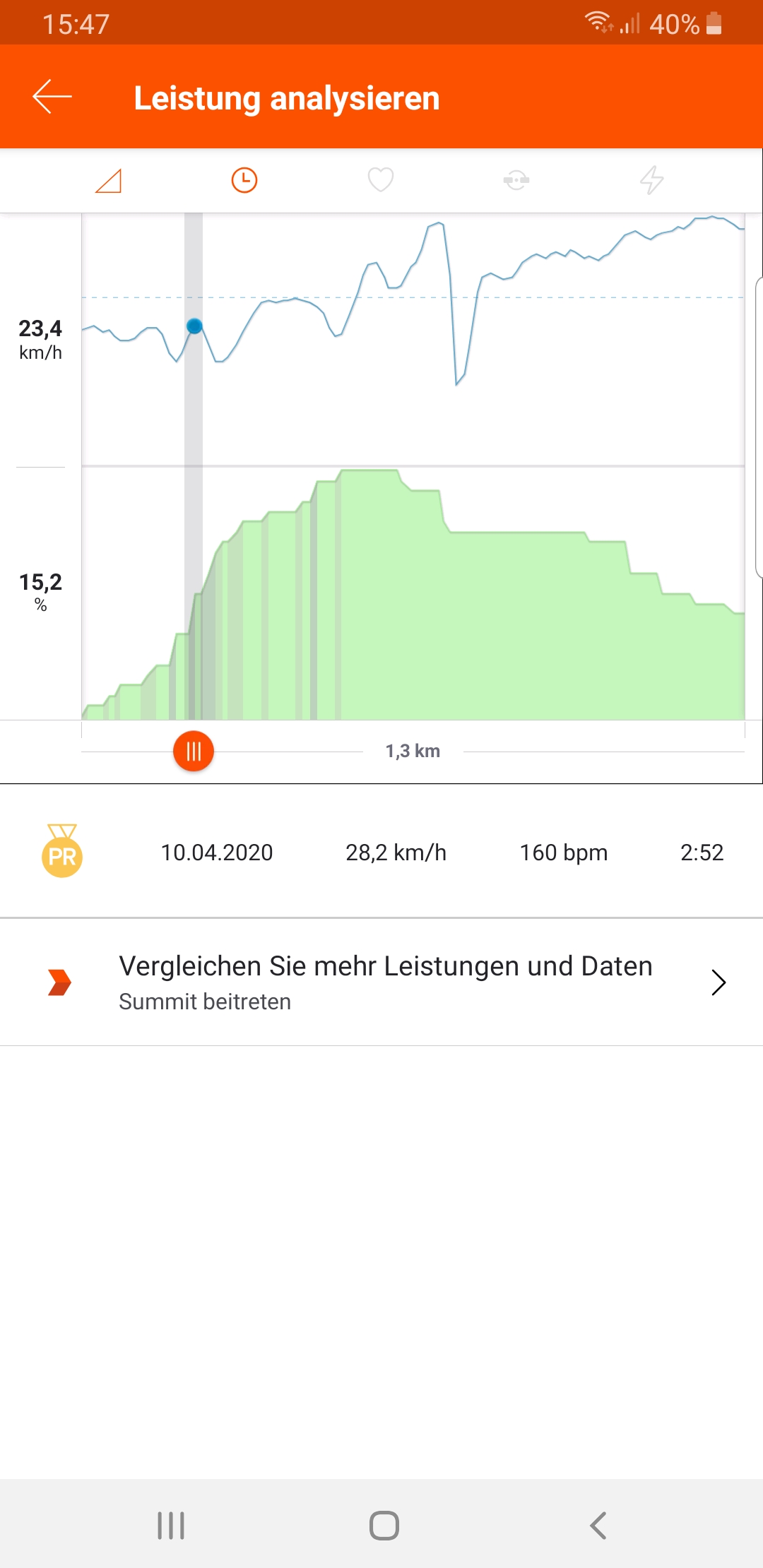Go to the system home screen
The width and height of the screenshot is (763, 1568).
tap(384, 1526)
